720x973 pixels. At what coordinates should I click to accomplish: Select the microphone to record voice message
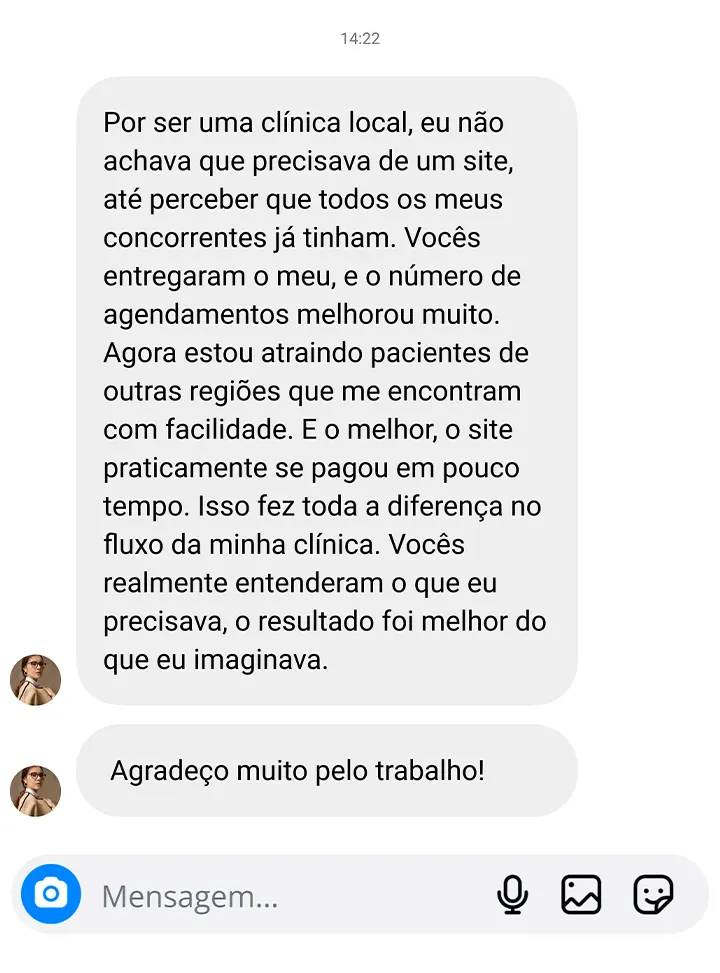(x=513, y=895)
